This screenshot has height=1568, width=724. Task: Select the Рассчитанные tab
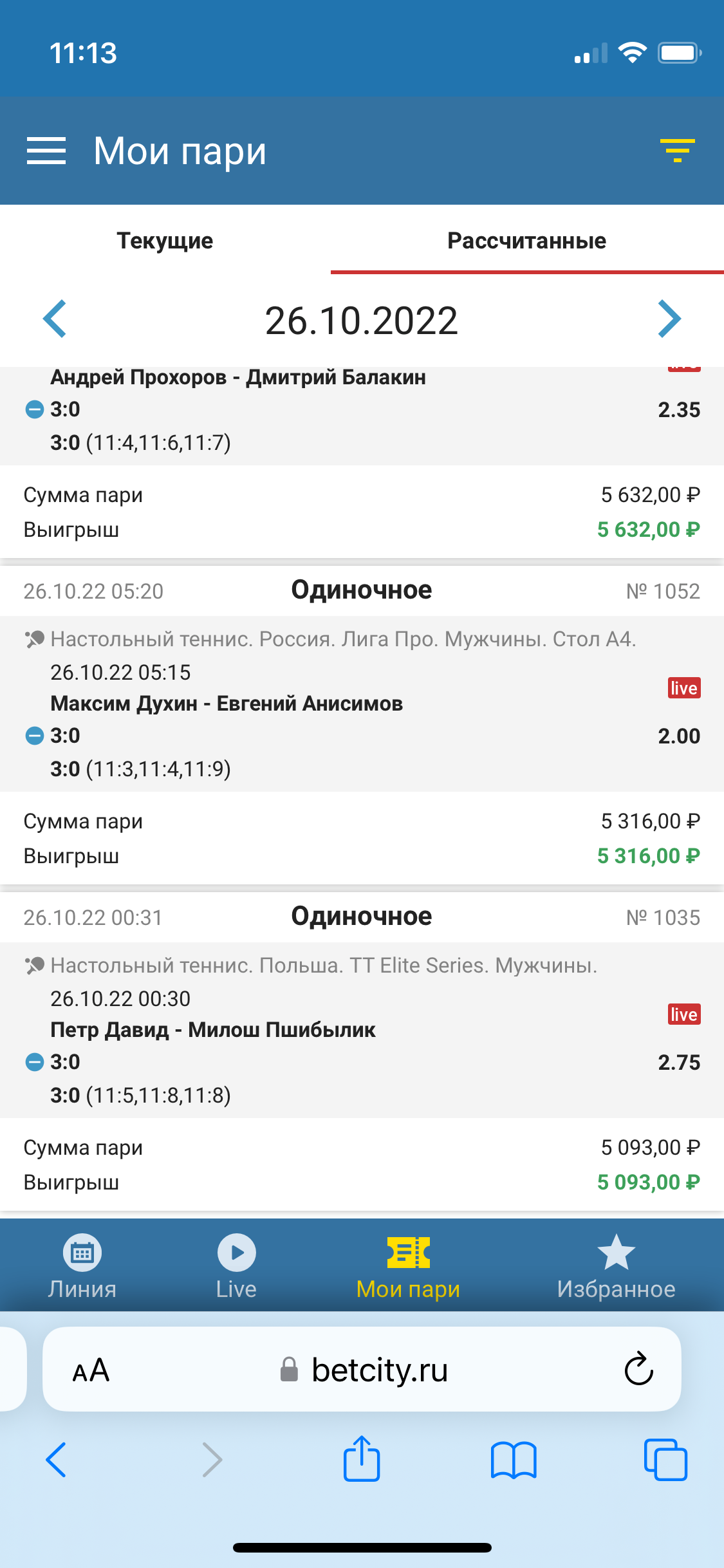click(x=526, y=241)
